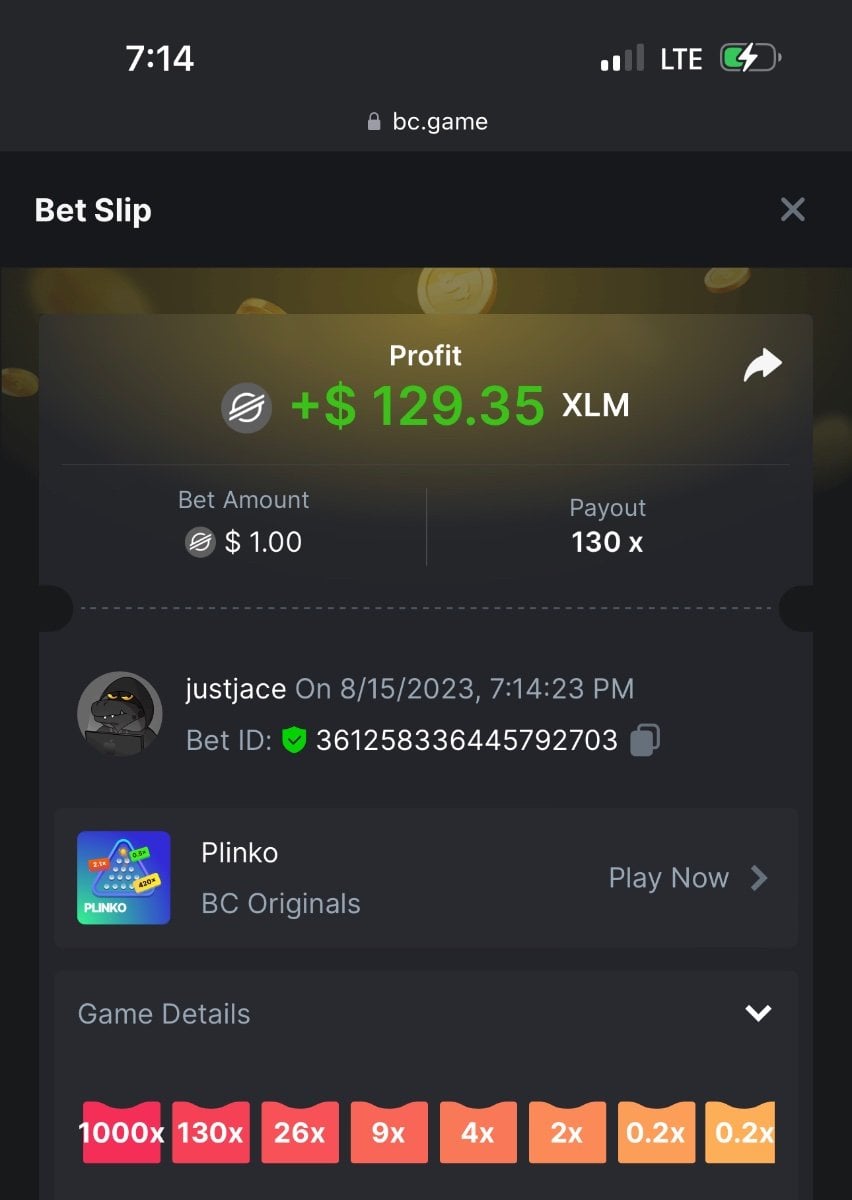The height and width of the screenshot is (1200, 852).
Task: Close the Bet Slip panel
Action: (x=792, y=210)
